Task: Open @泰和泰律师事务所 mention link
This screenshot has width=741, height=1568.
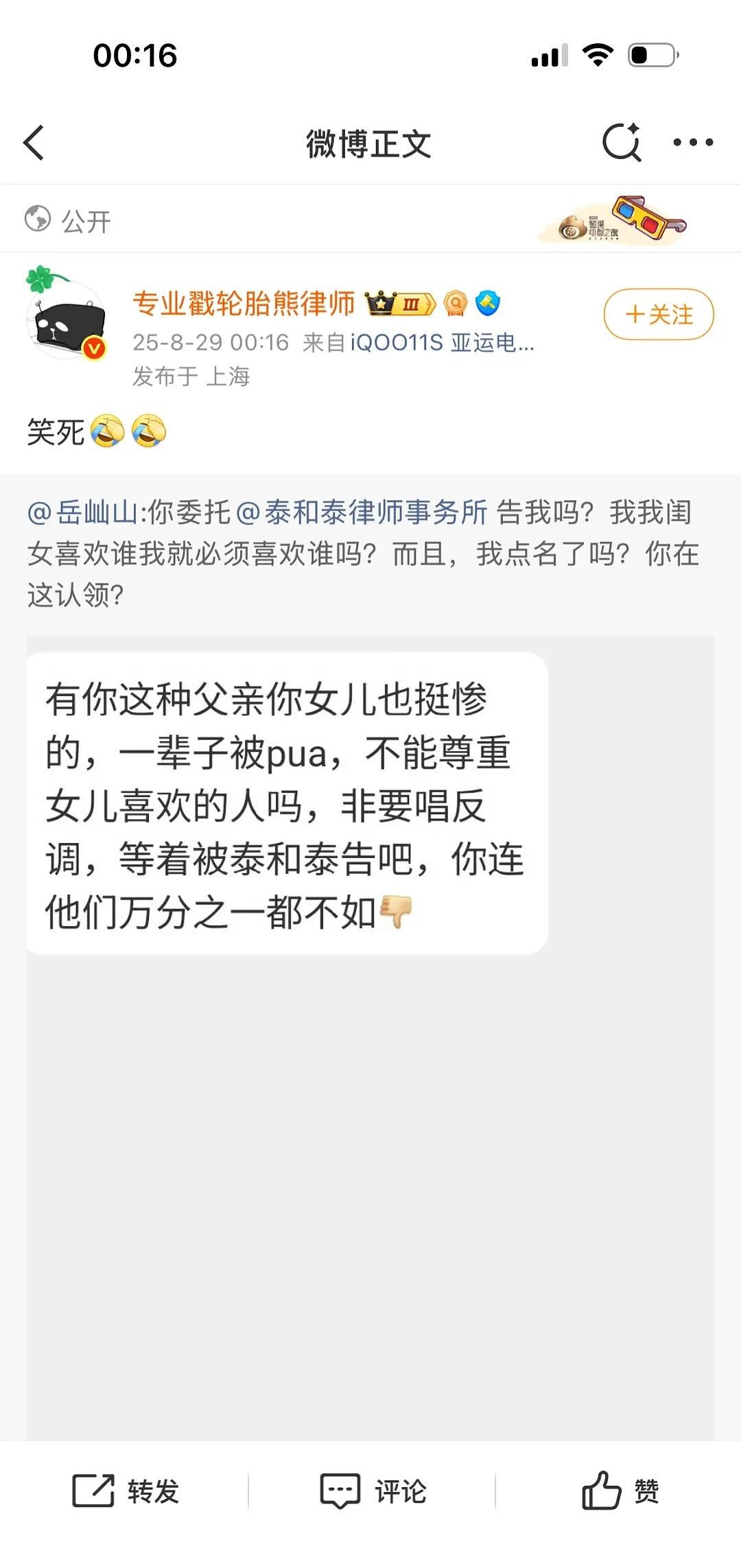Action: tap(362, 512)
